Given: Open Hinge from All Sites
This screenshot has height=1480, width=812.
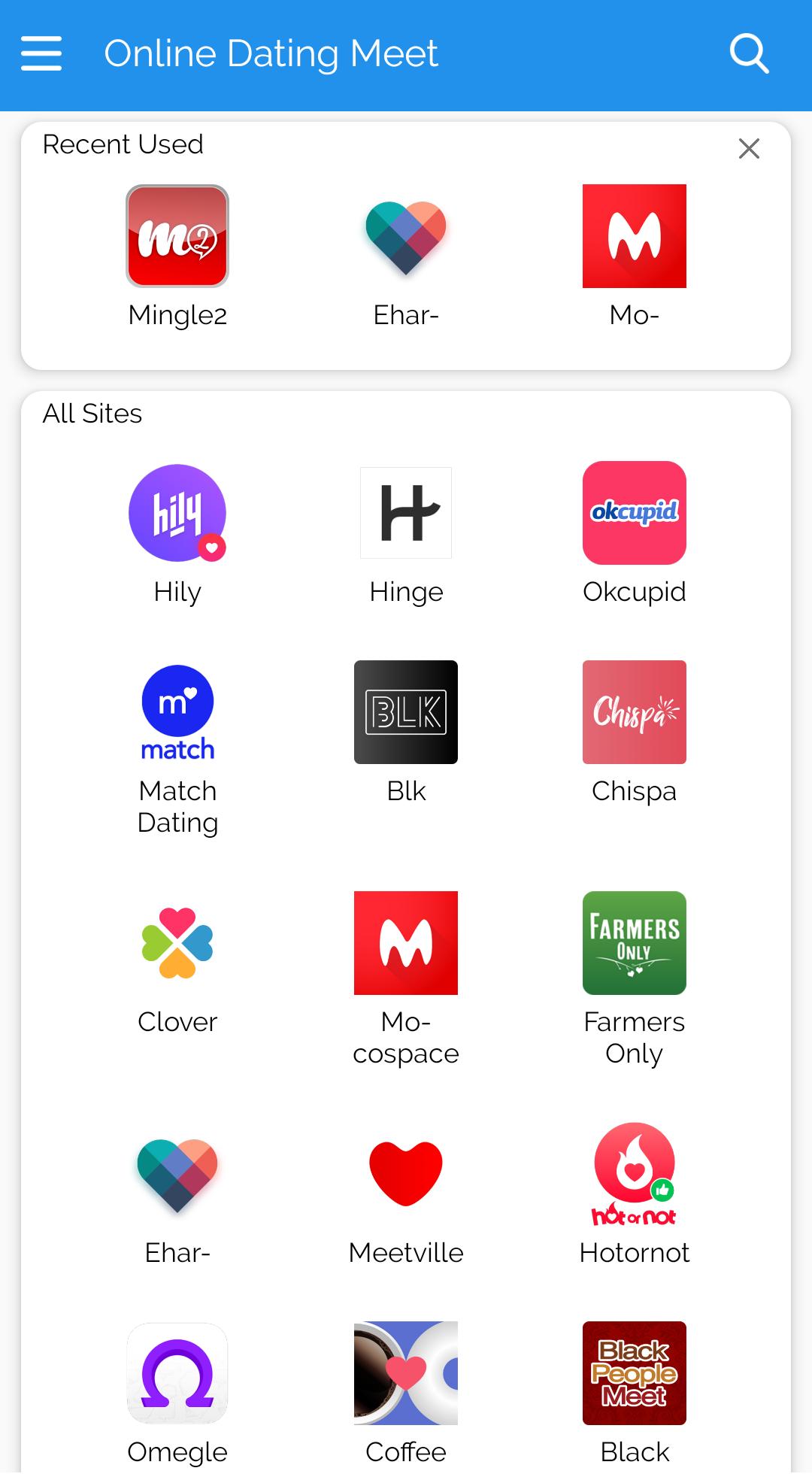Looking at the screenshot, I should [406, 513].
